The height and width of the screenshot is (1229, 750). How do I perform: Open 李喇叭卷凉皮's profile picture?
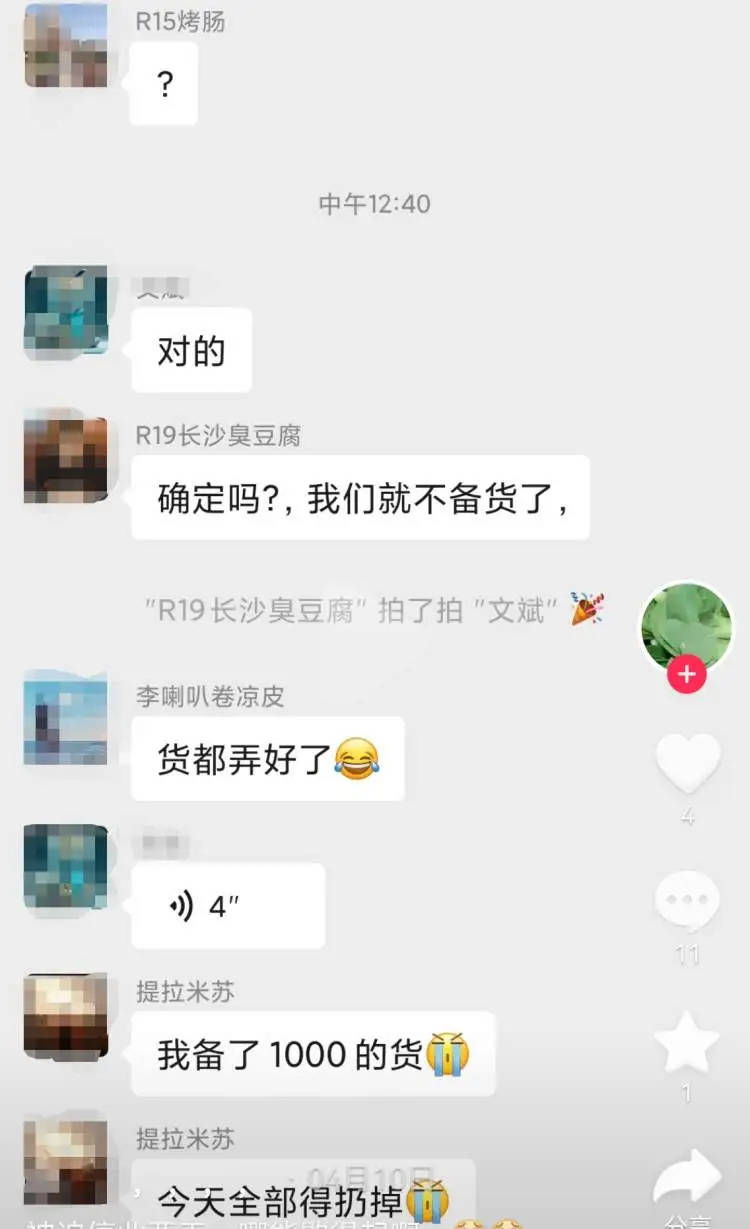pos(68,718)
